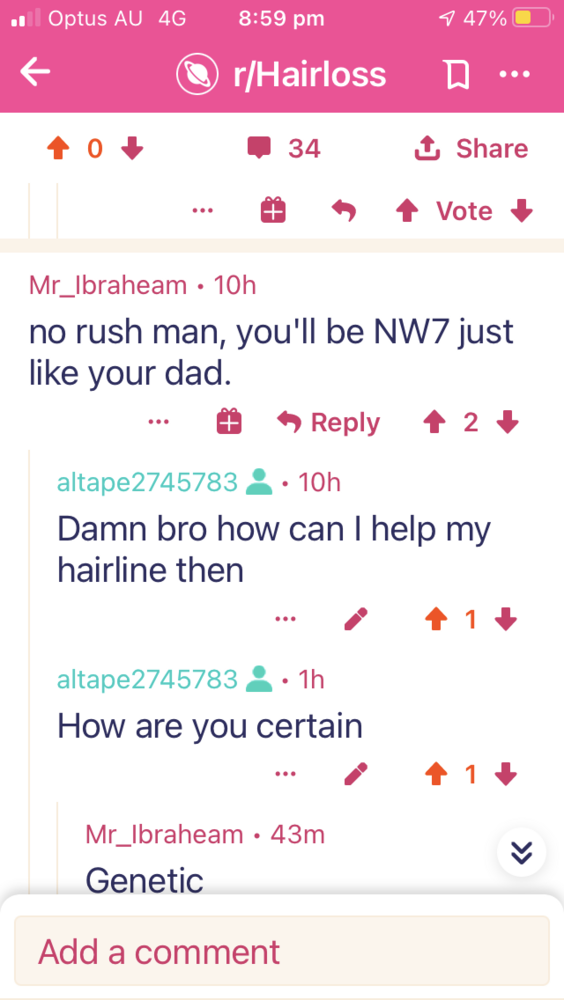
Task: Upvote the post with 0 score
Action: coord(59,149)
